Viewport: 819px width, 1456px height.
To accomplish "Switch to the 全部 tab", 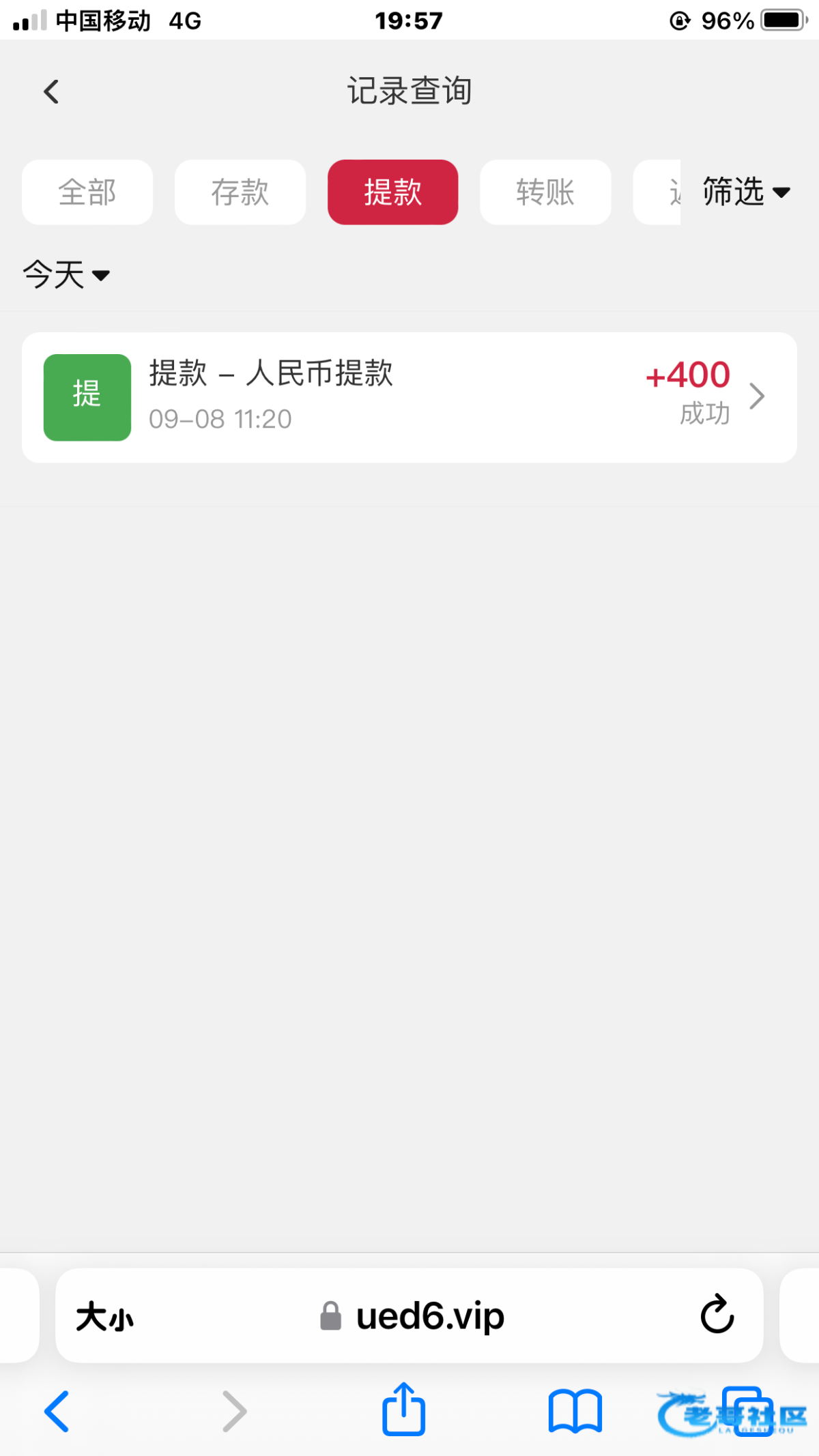I will [87, 192].
